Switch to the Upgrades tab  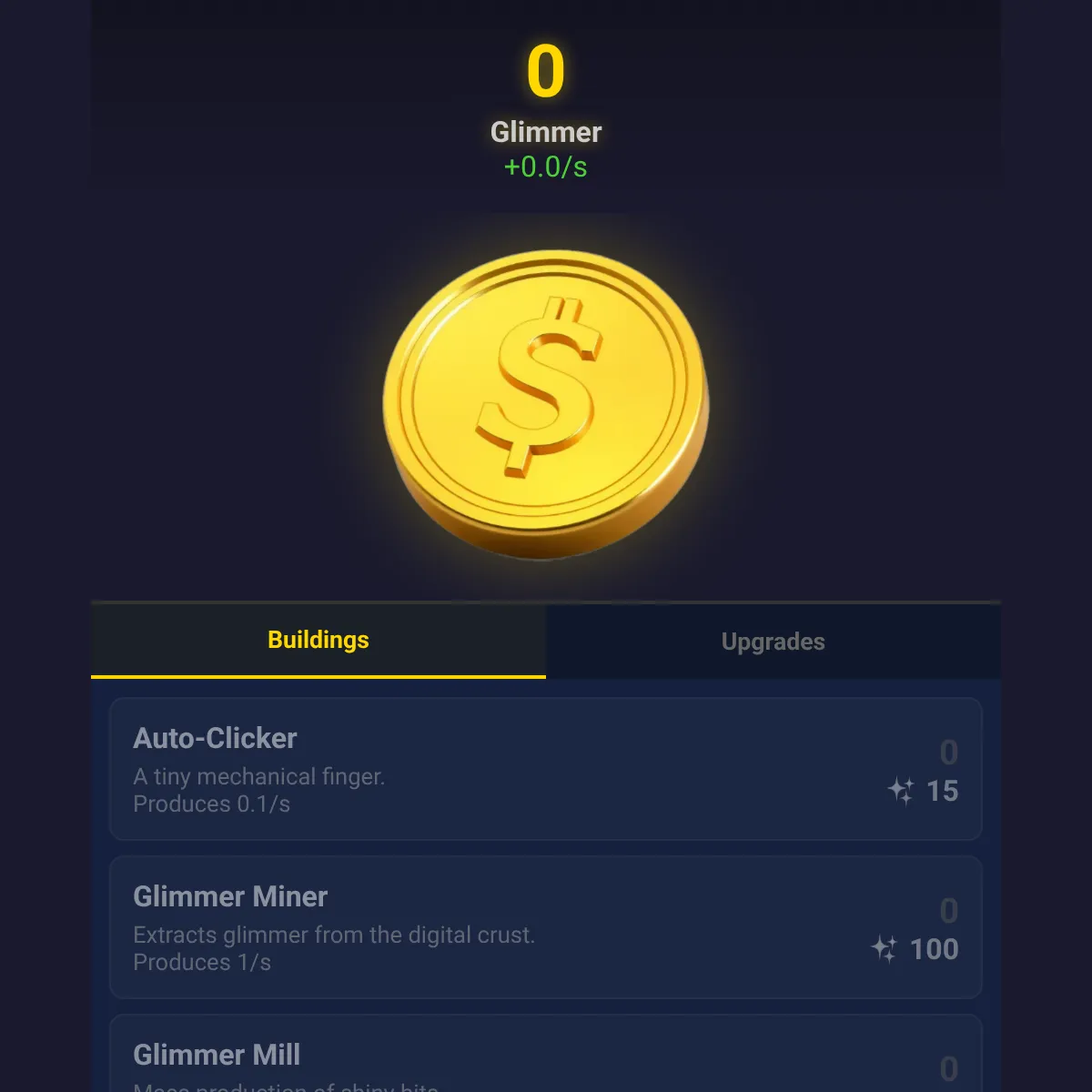(773, 642)
